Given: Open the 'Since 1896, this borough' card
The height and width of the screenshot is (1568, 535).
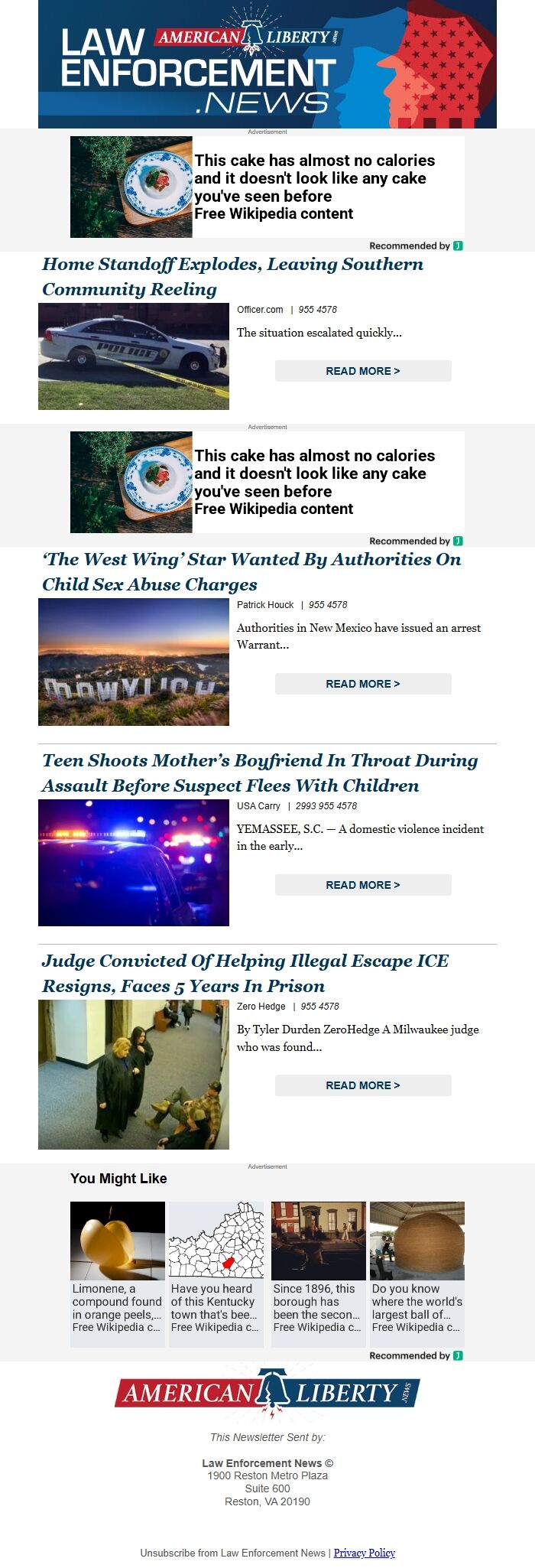Looking at the screenshot, I should coord(319,1270).
